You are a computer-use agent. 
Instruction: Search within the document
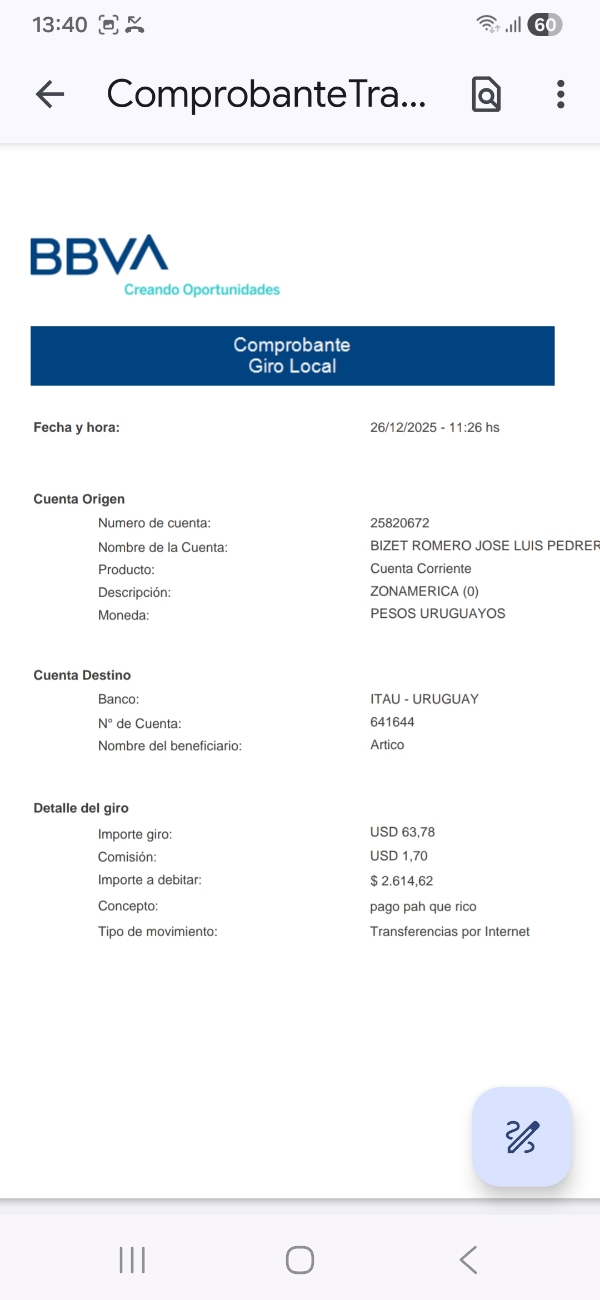[x=486, y=94]
